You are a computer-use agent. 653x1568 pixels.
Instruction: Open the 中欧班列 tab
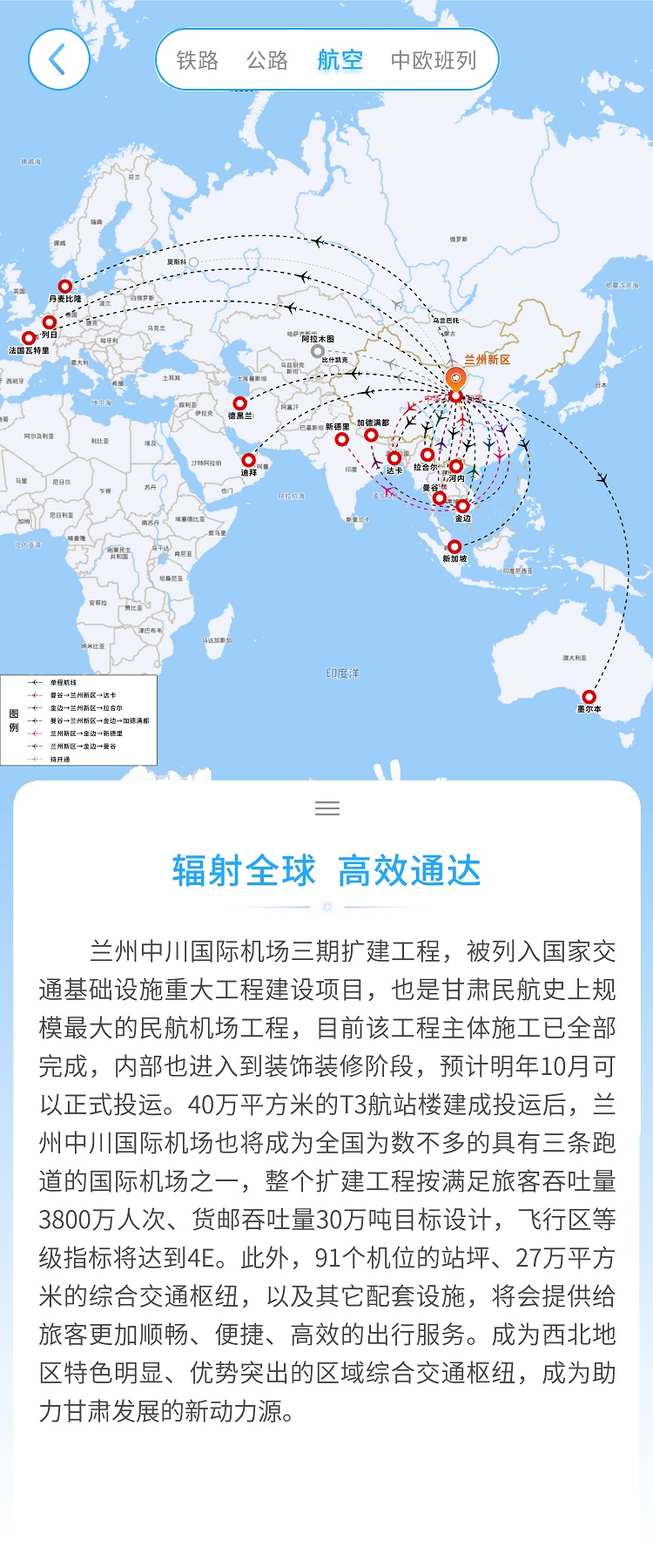coord(433,60)
